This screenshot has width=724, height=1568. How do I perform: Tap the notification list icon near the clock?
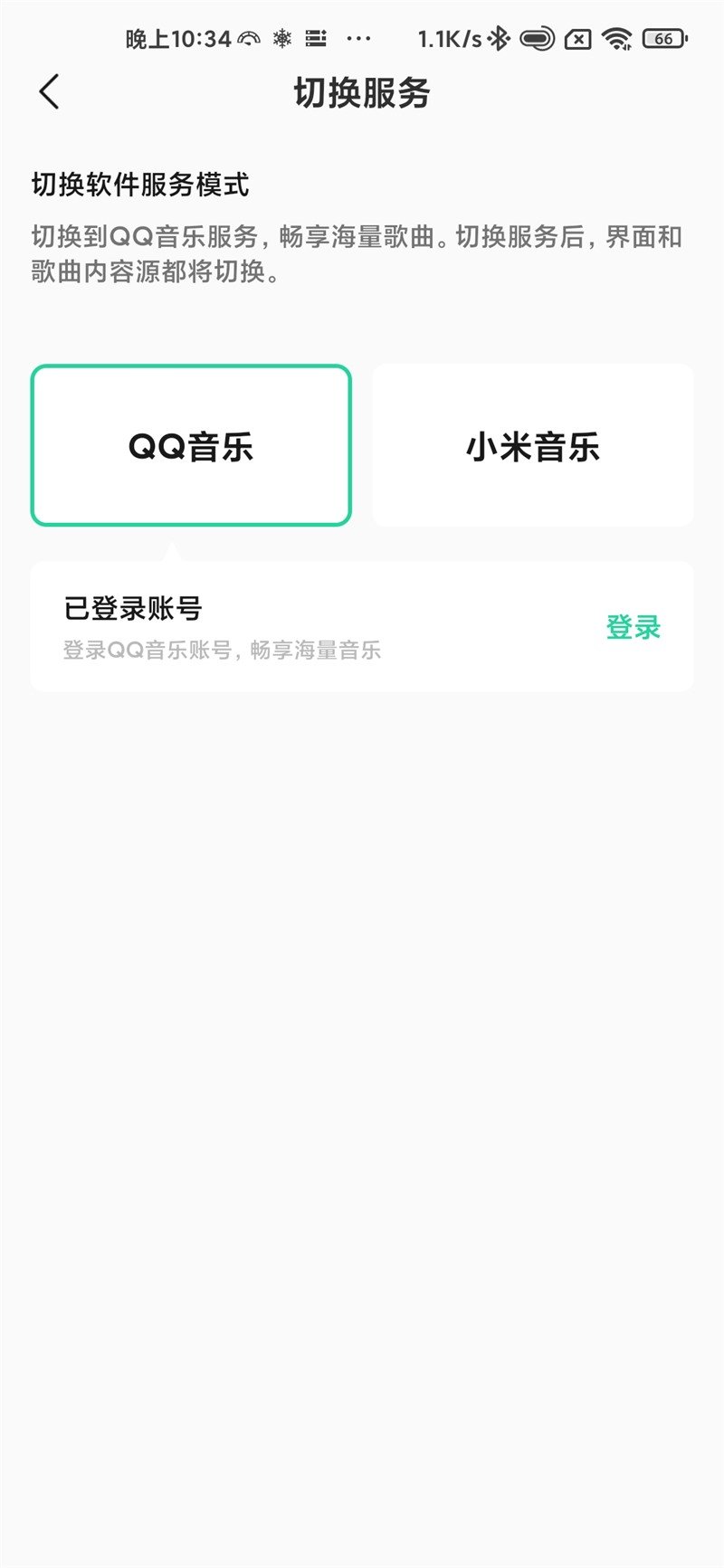(315, 39)
